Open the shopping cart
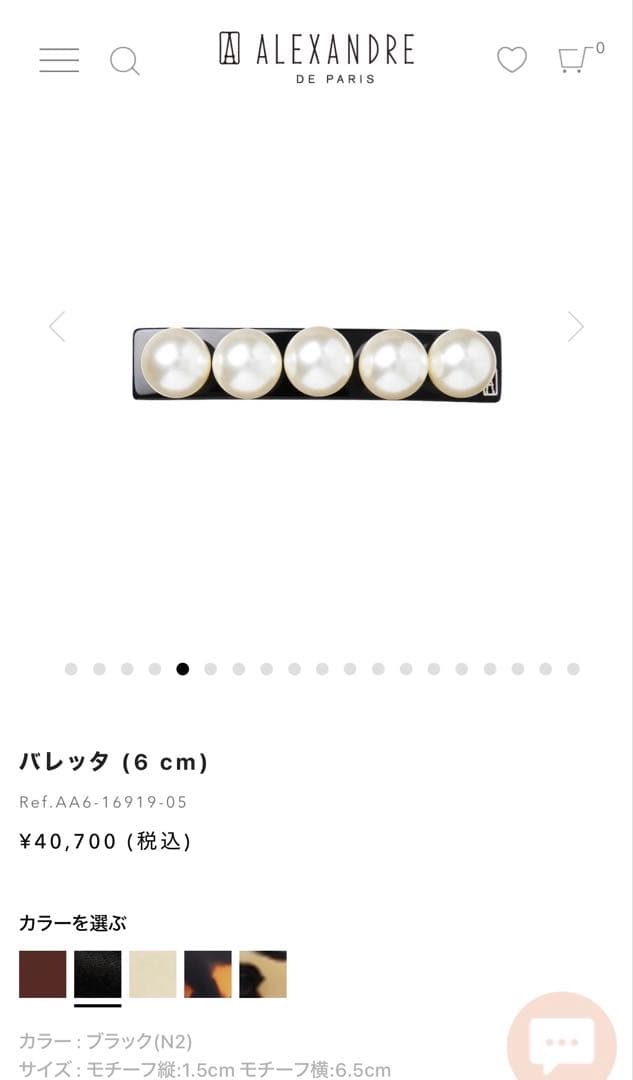Screen dimensions: 633x1080 [x=574, y=60]
